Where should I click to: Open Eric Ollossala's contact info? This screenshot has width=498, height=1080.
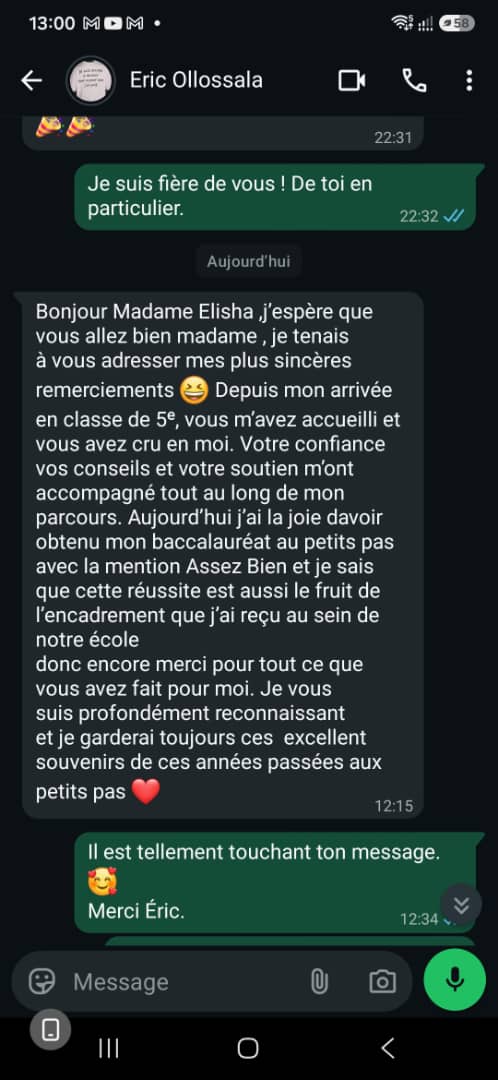click(x=196, y=81)
